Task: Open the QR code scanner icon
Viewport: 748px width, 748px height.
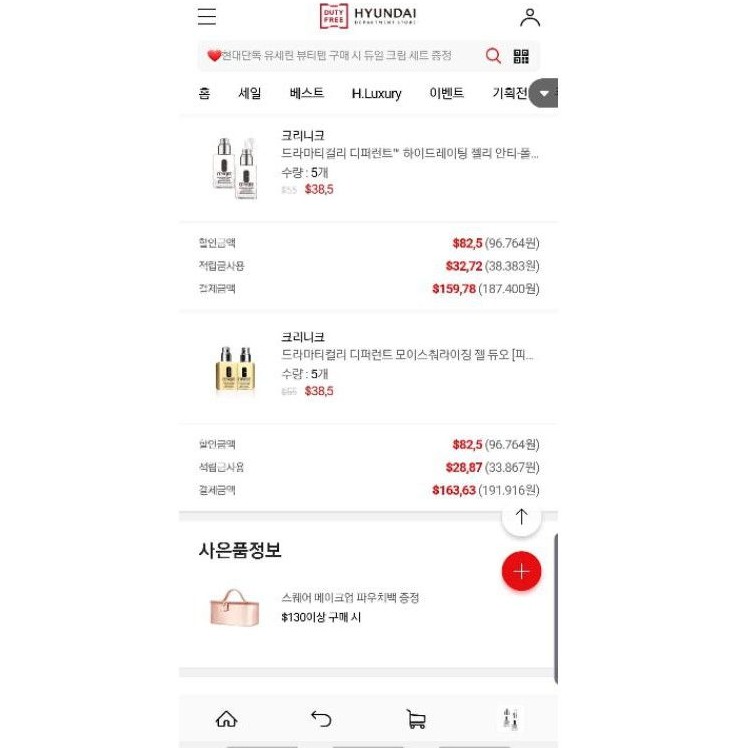Action: (x=521, y=56)
